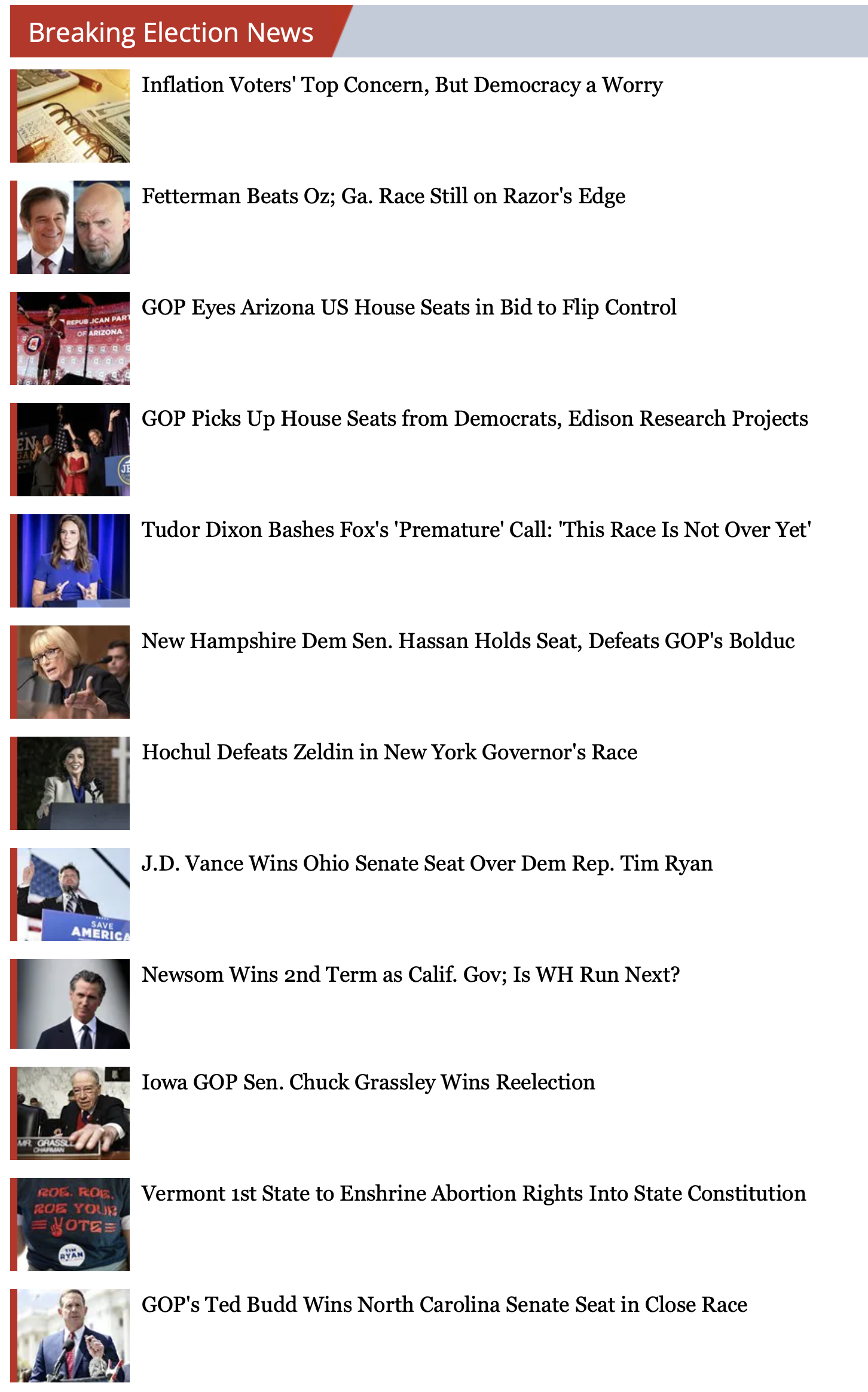Tap the Oz and Fetterman photo thumbnail
Image resolution: width=868 pixels, height=1392 pixels.
(73, 227)
